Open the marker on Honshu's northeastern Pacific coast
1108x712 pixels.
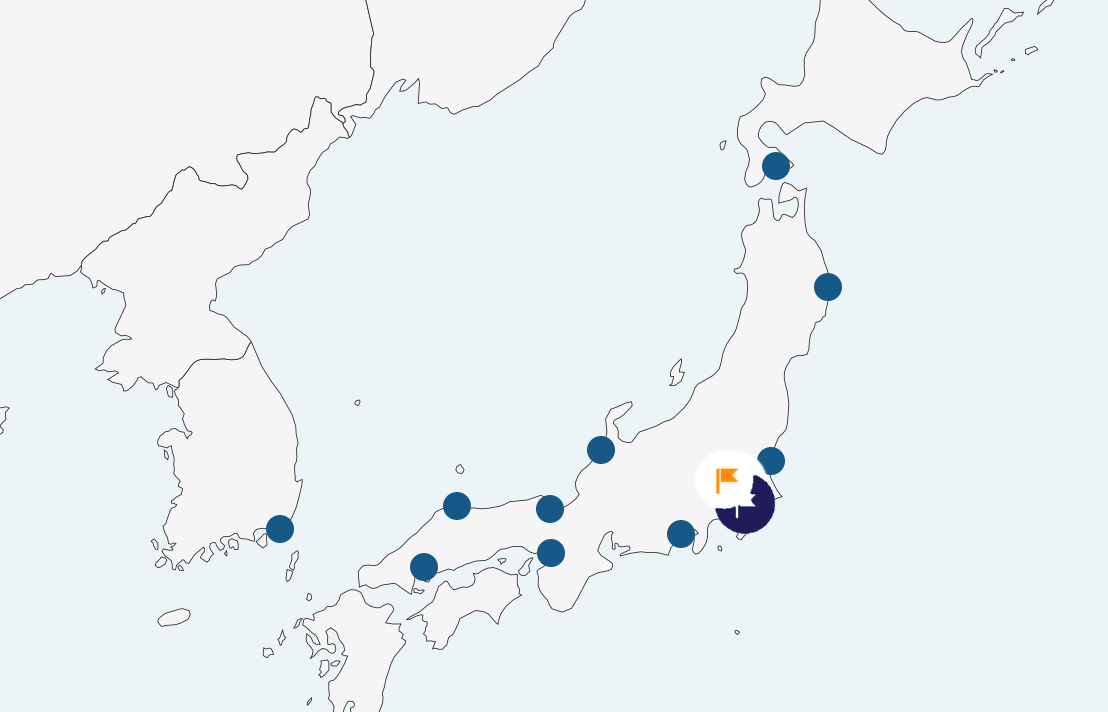[828, 287]
